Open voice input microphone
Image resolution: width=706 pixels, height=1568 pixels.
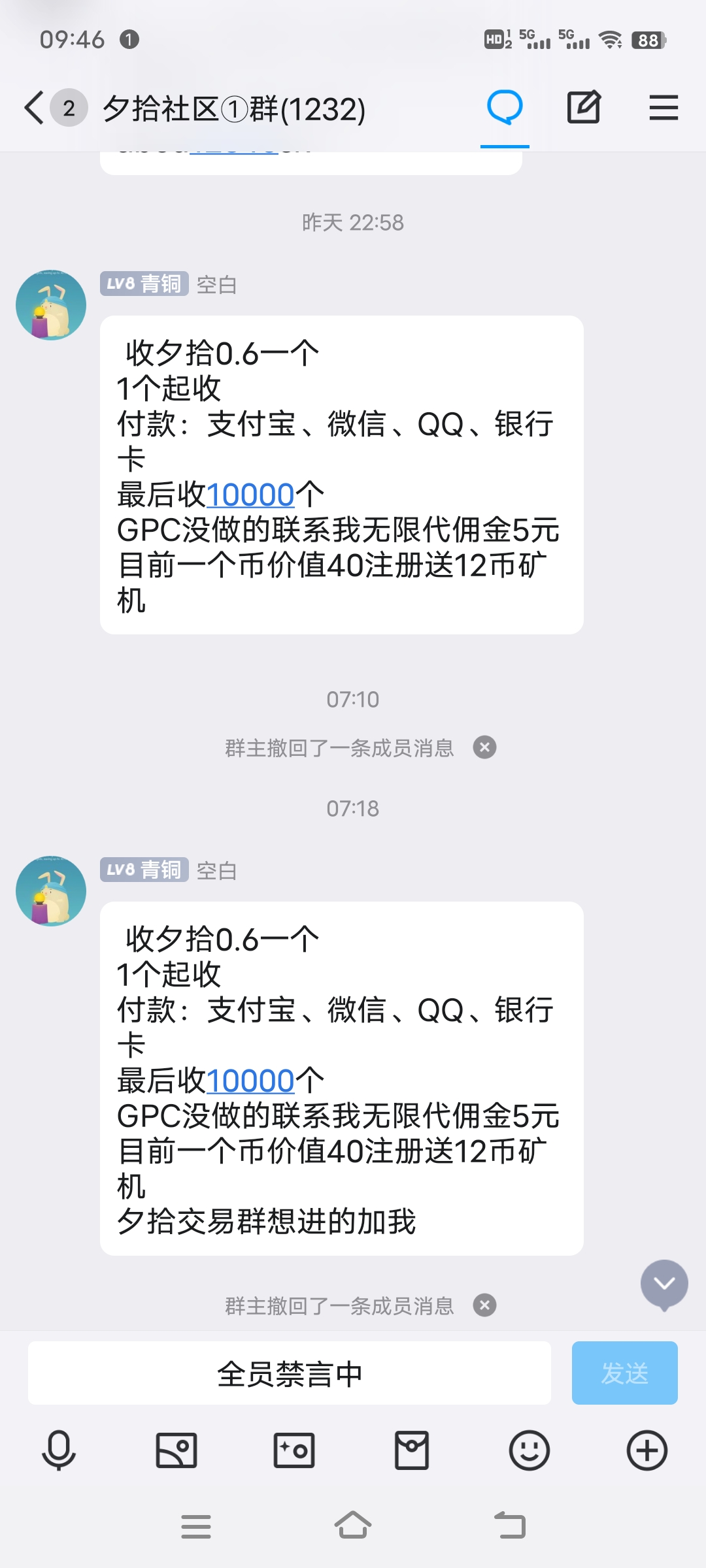(59, 1450)
